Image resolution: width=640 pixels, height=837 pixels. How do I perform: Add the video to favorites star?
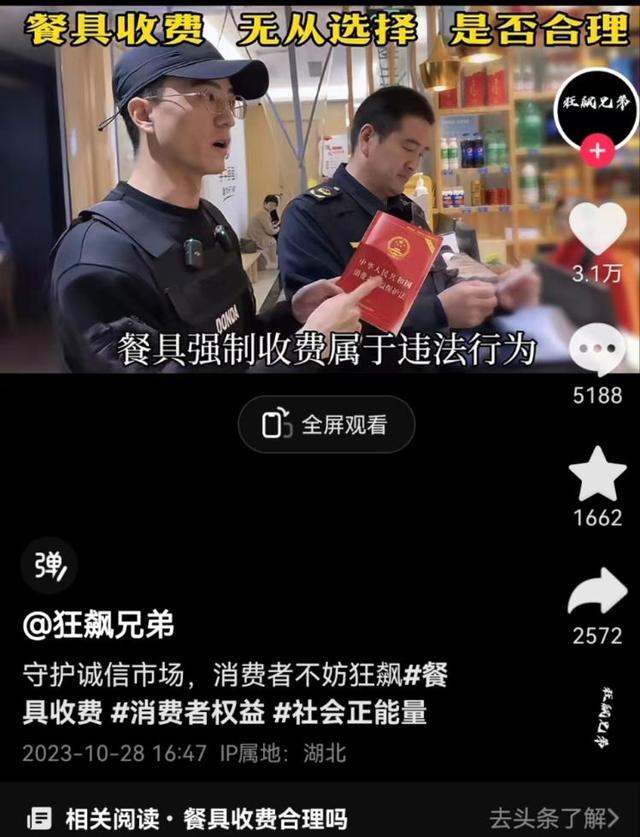click(598, 475)
